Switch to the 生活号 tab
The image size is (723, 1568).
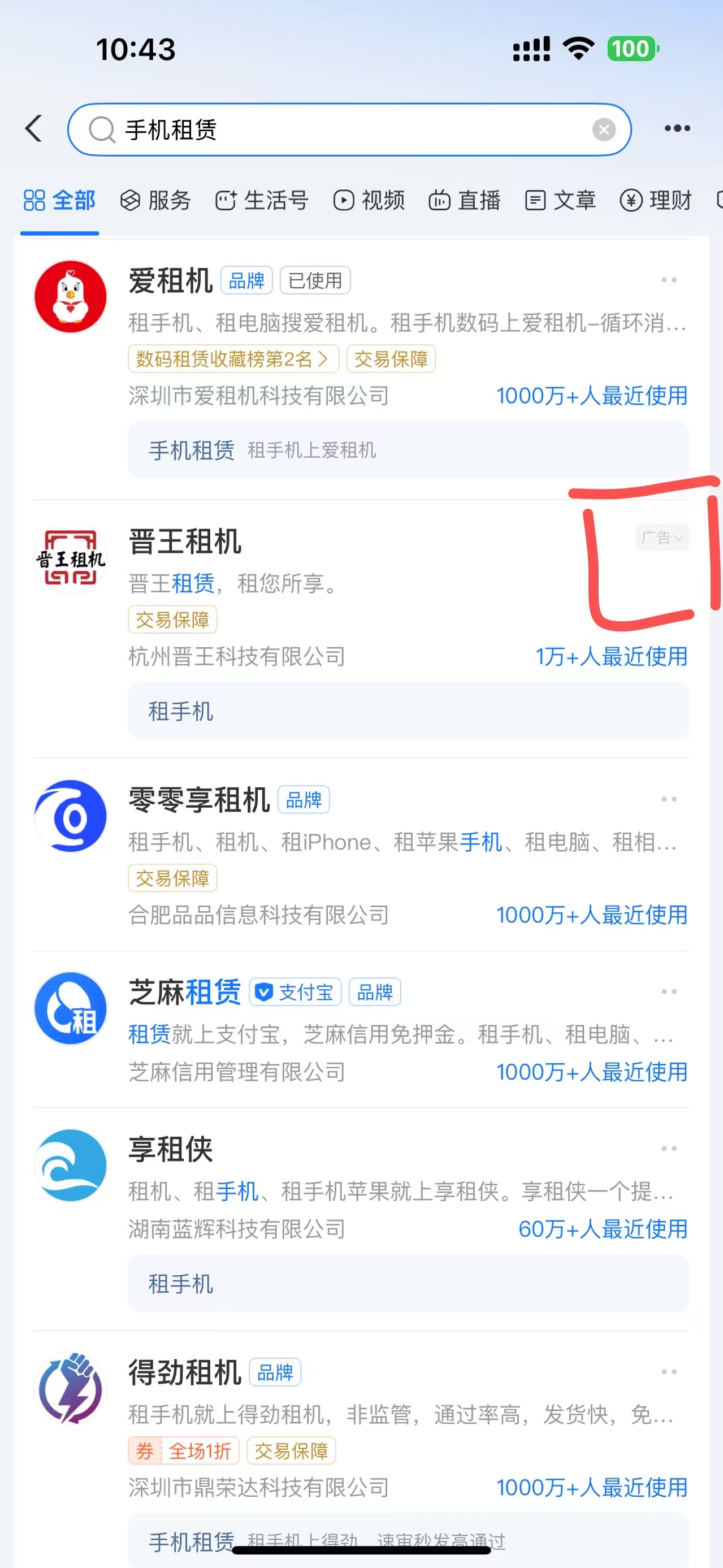point(262,200)
